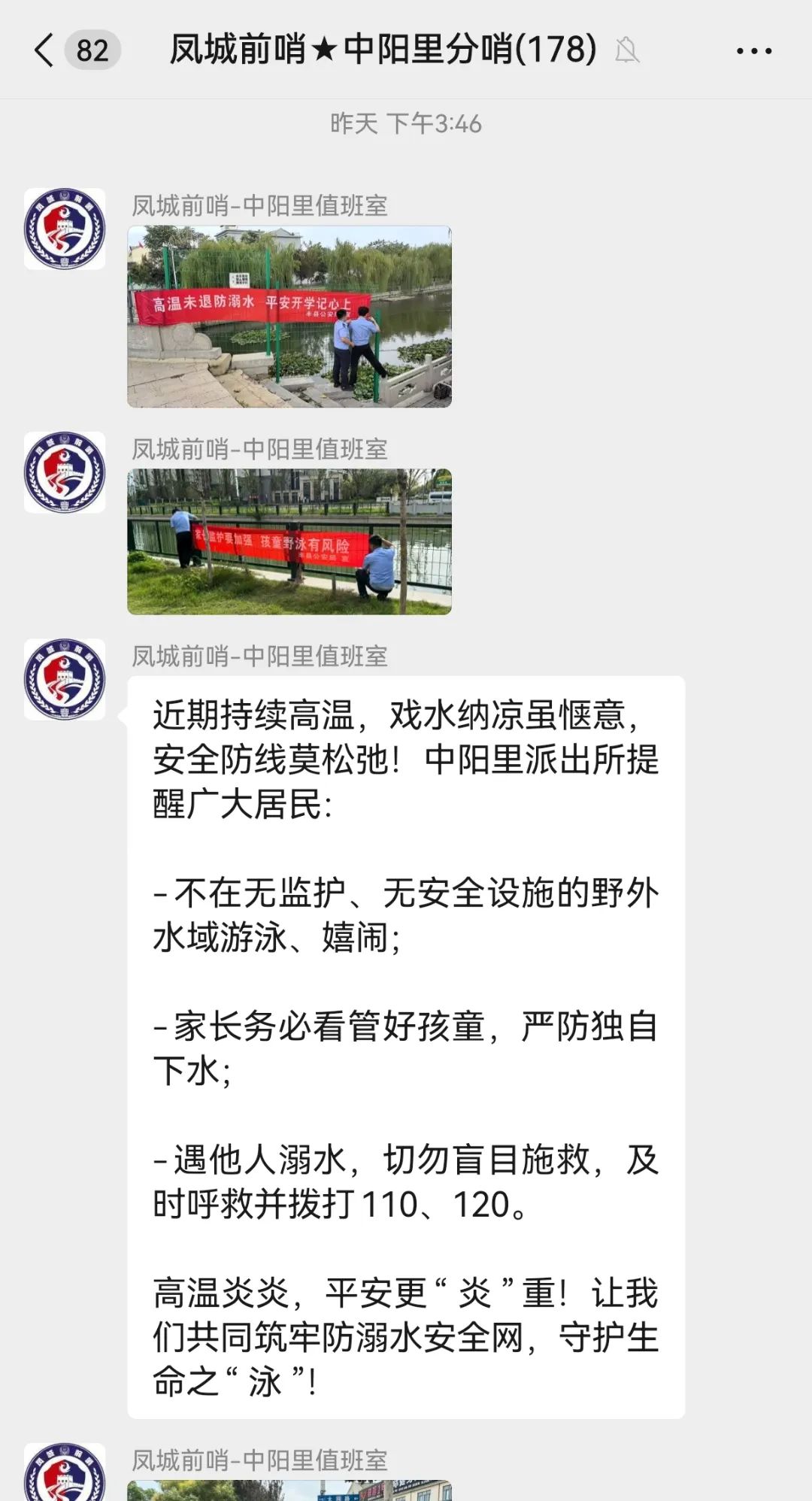The height and width of the screenshot is (1501, 812).
Task: Tap the sender avatar above the pond banner photo
Action: coord(65,229)
